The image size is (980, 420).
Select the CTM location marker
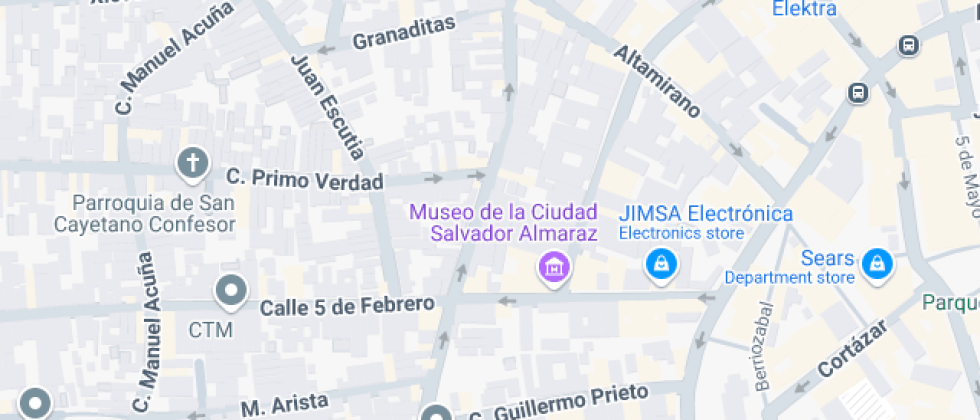tap(231, 292)
